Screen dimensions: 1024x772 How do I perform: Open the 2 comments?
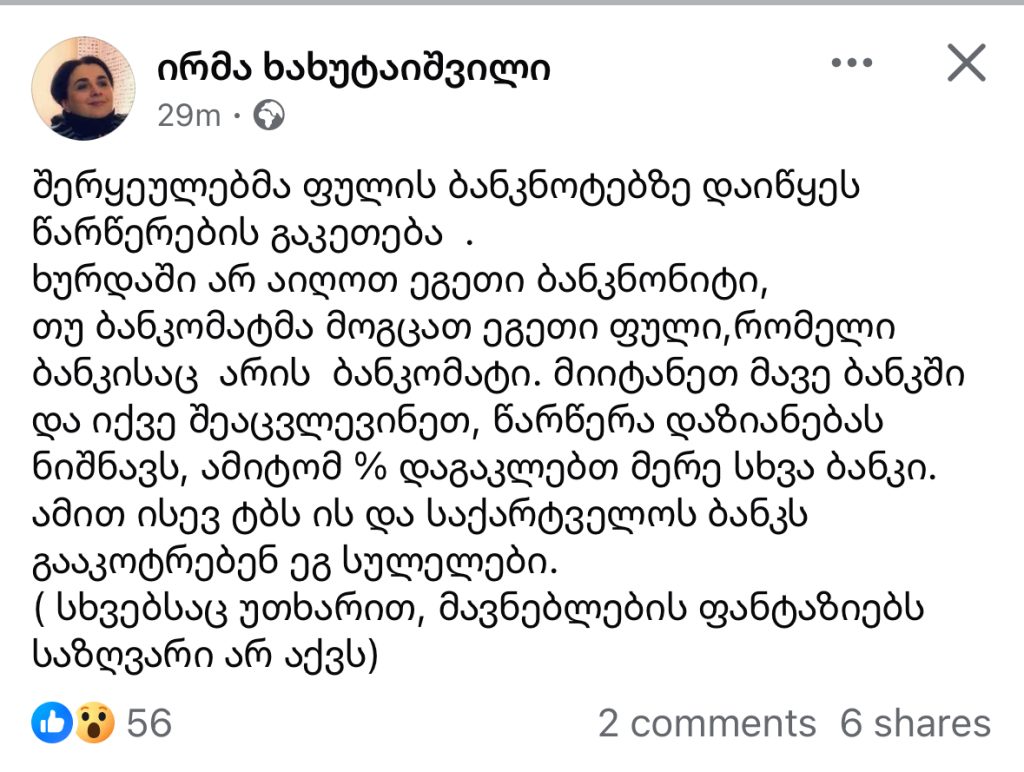point(706,722)
